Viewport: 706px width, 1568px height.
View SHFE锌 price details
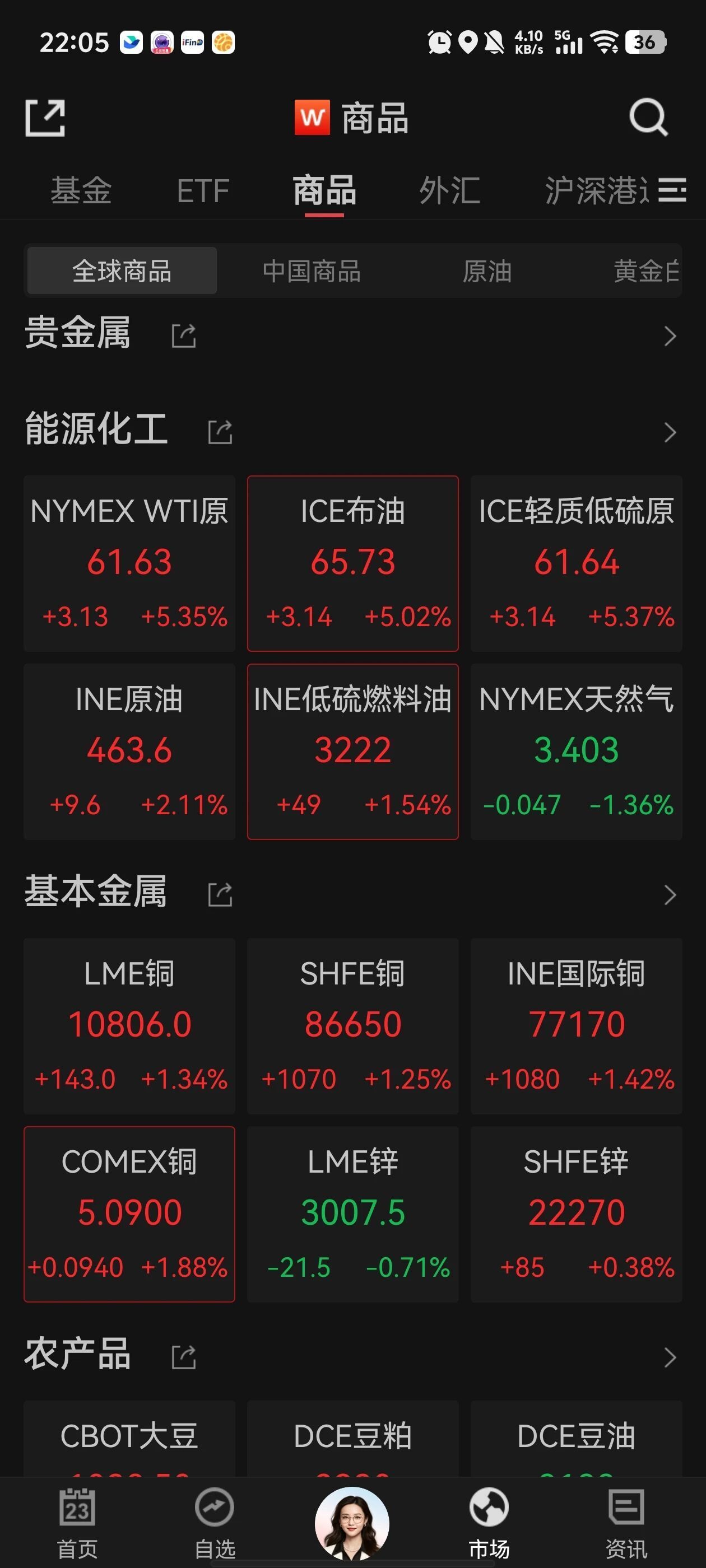click(576, 1214)
